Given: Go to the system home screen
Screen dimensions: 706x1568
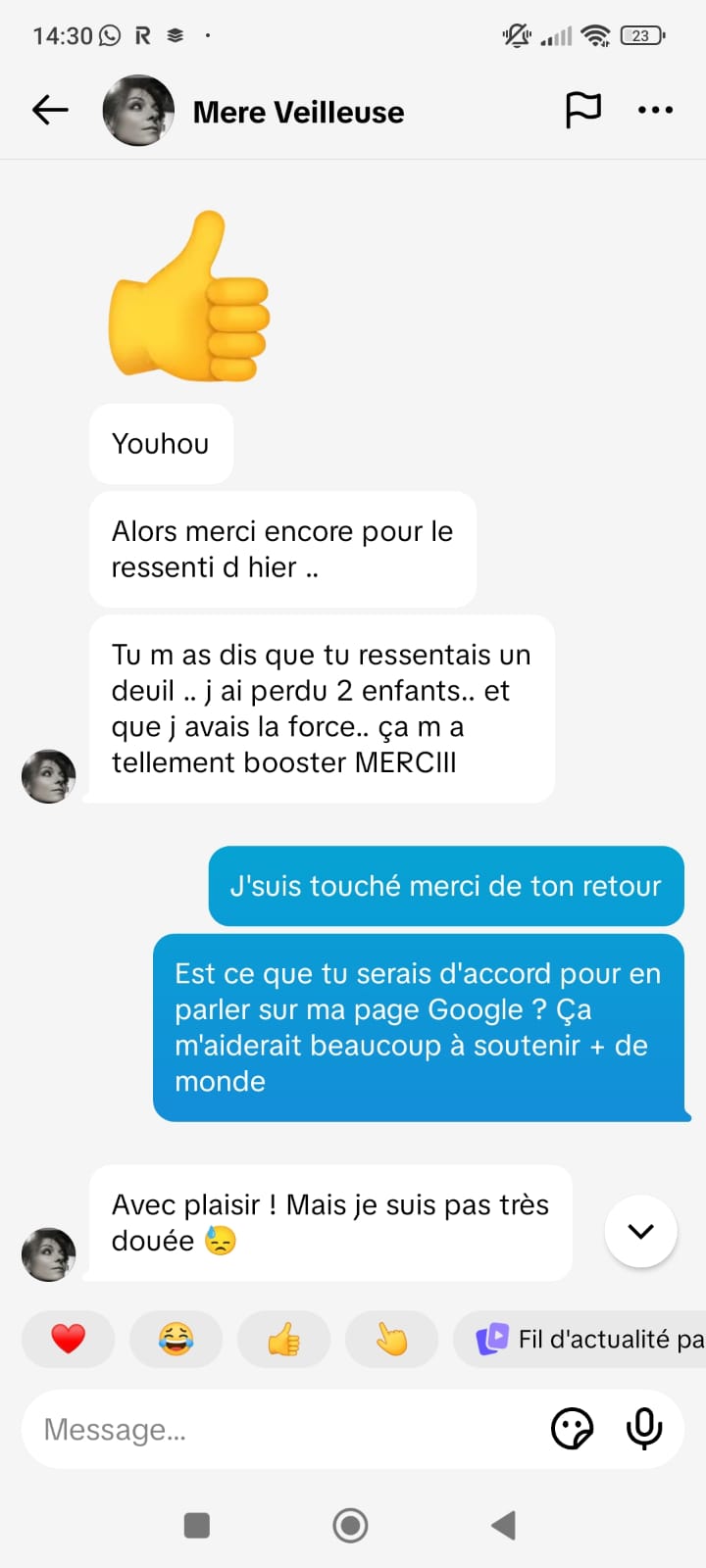Looking at the screenshot, I should click(x=350, y=1525).
